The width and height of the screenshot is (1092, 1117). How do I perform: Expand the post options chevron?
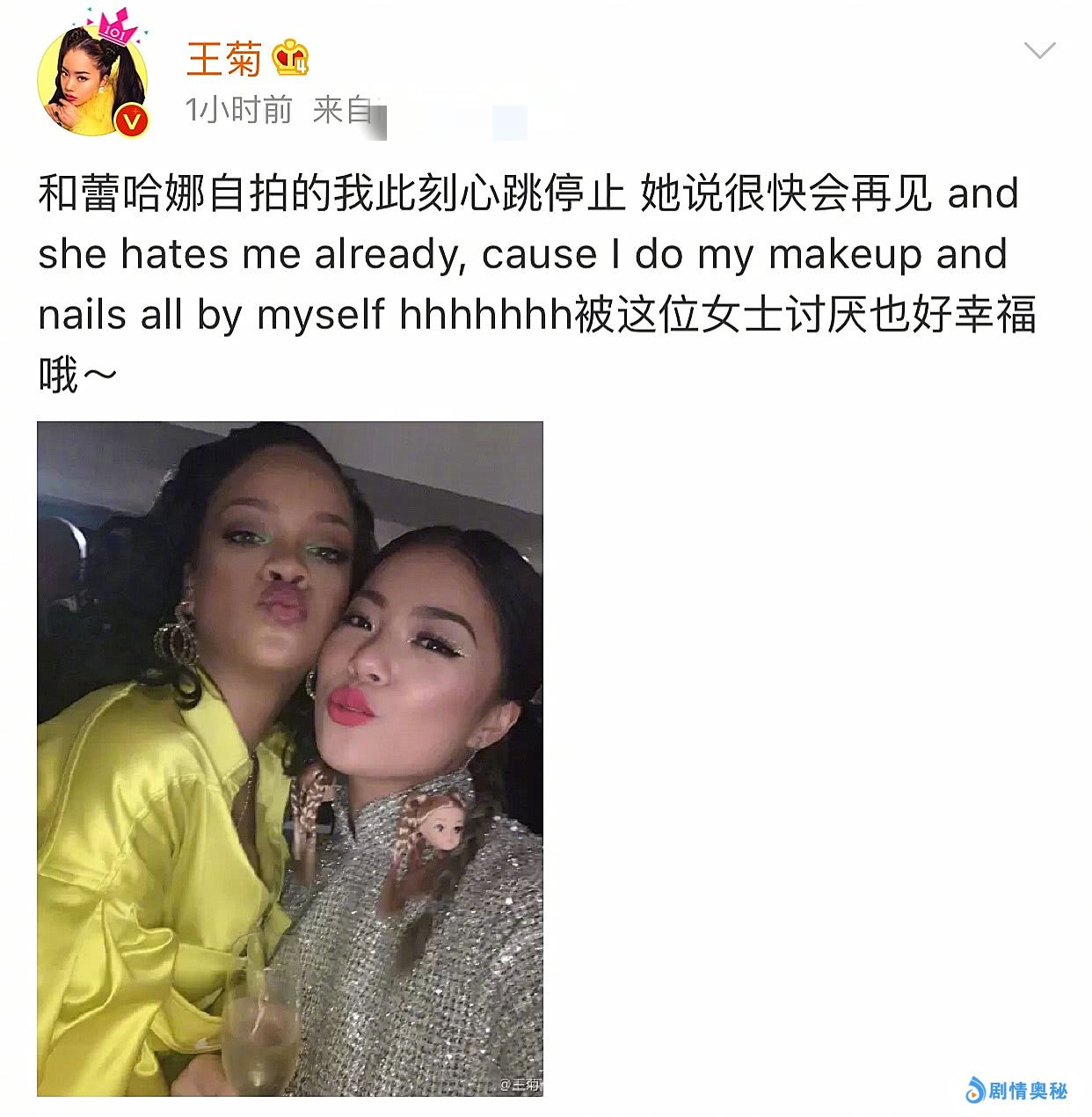click(x=1039, y=51)
